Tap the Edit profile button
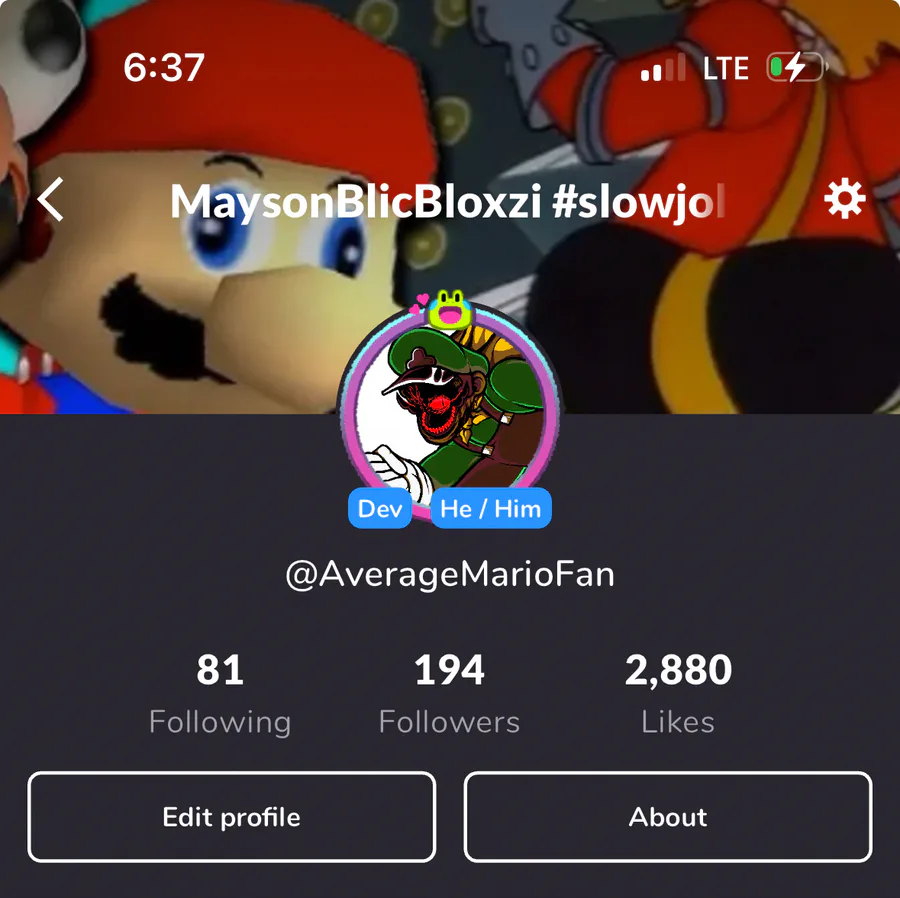The width and height of the screenshot is (900, 898). click(231, 817)
